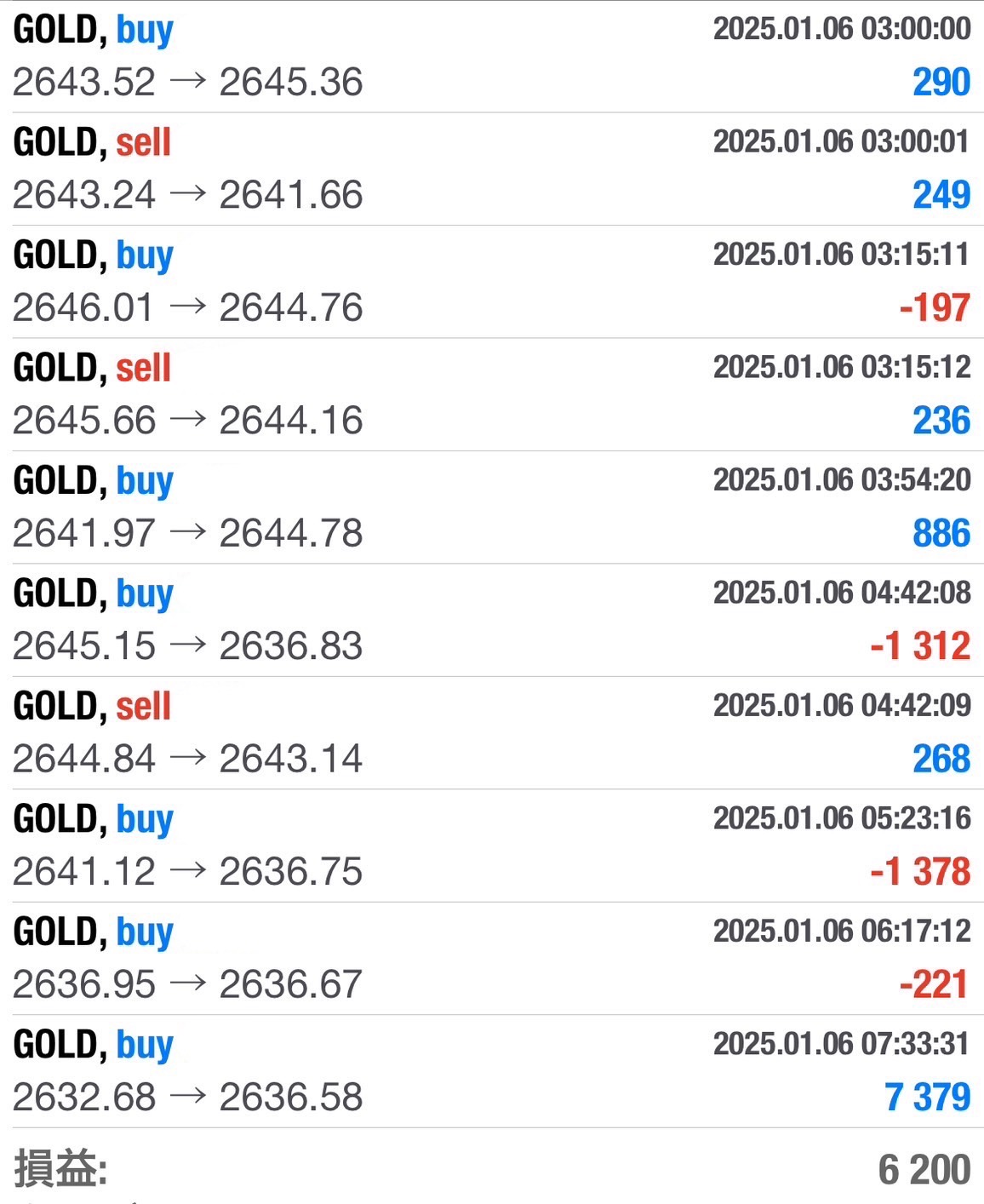Open the buy trade with -1 378 loss

point(492,846)
